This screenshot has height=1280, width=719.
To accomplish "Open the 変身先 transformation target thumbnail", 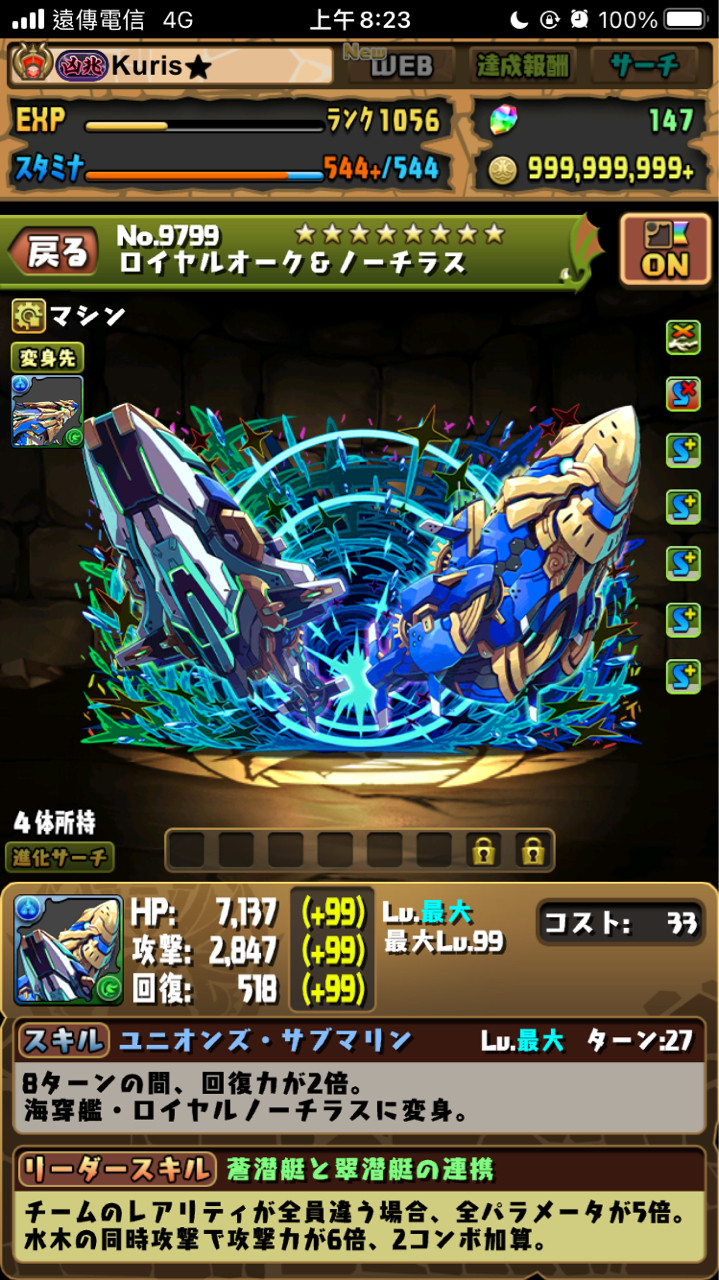I will [47, 410].
